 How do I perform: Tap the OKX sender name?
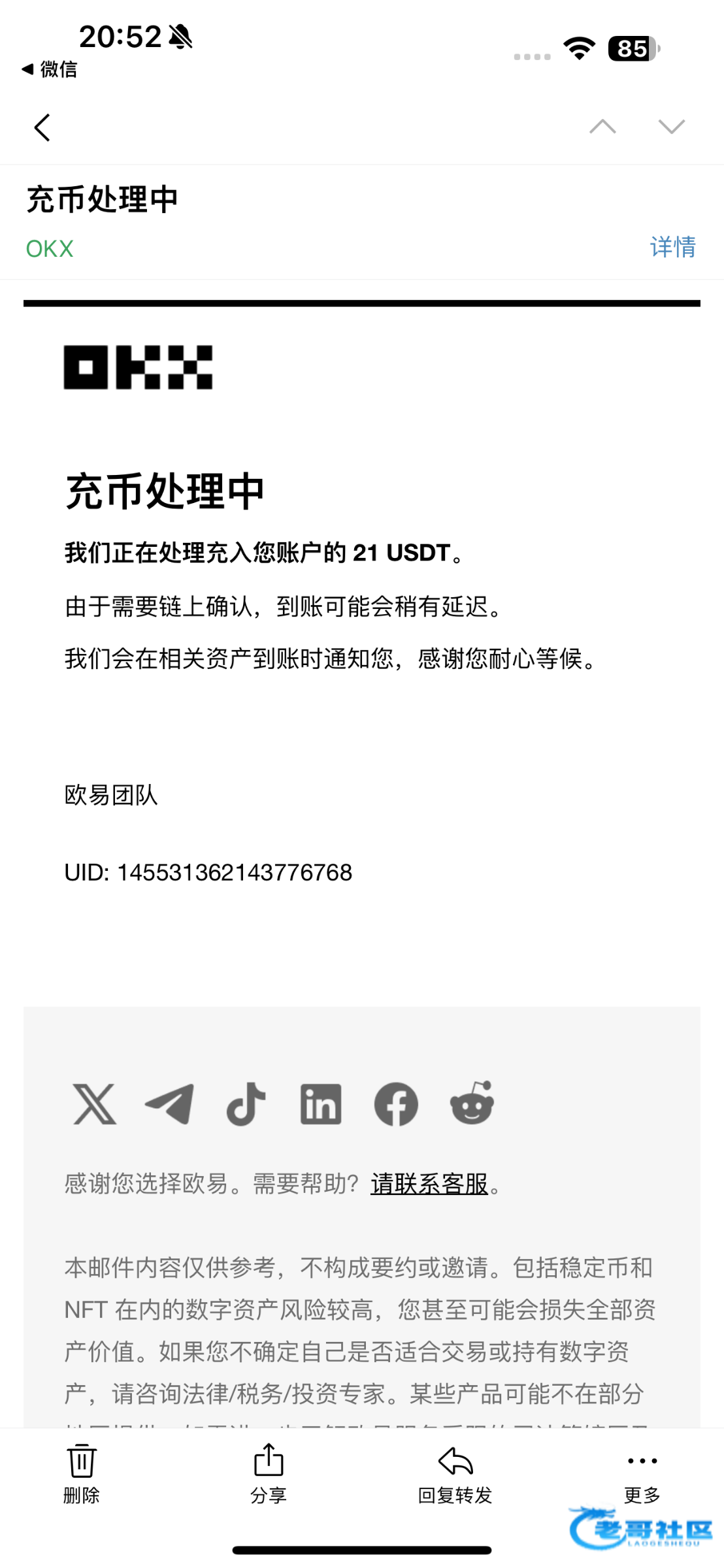[x=50, y=249]
